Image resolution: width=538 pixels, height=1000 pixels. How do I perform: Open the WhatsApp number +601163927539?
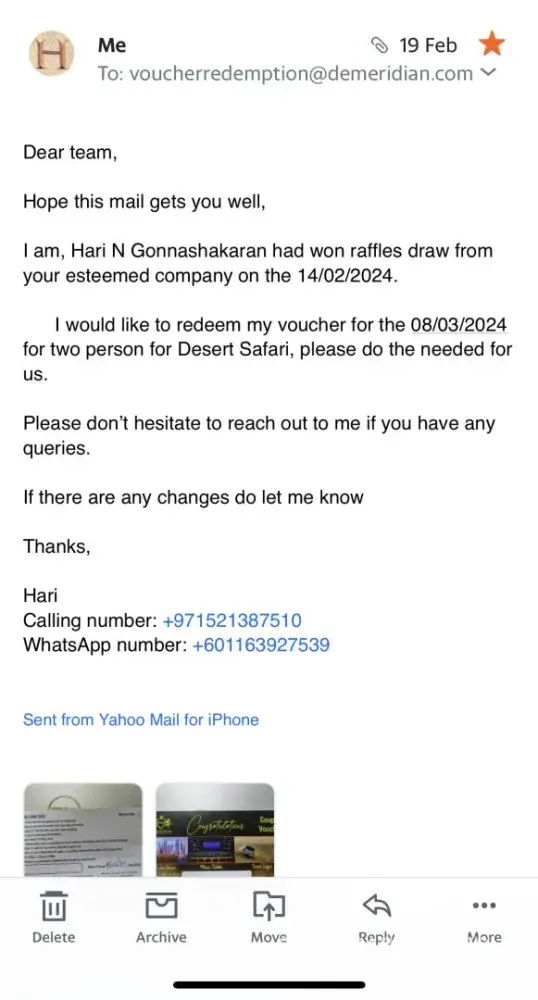(261, 645)
